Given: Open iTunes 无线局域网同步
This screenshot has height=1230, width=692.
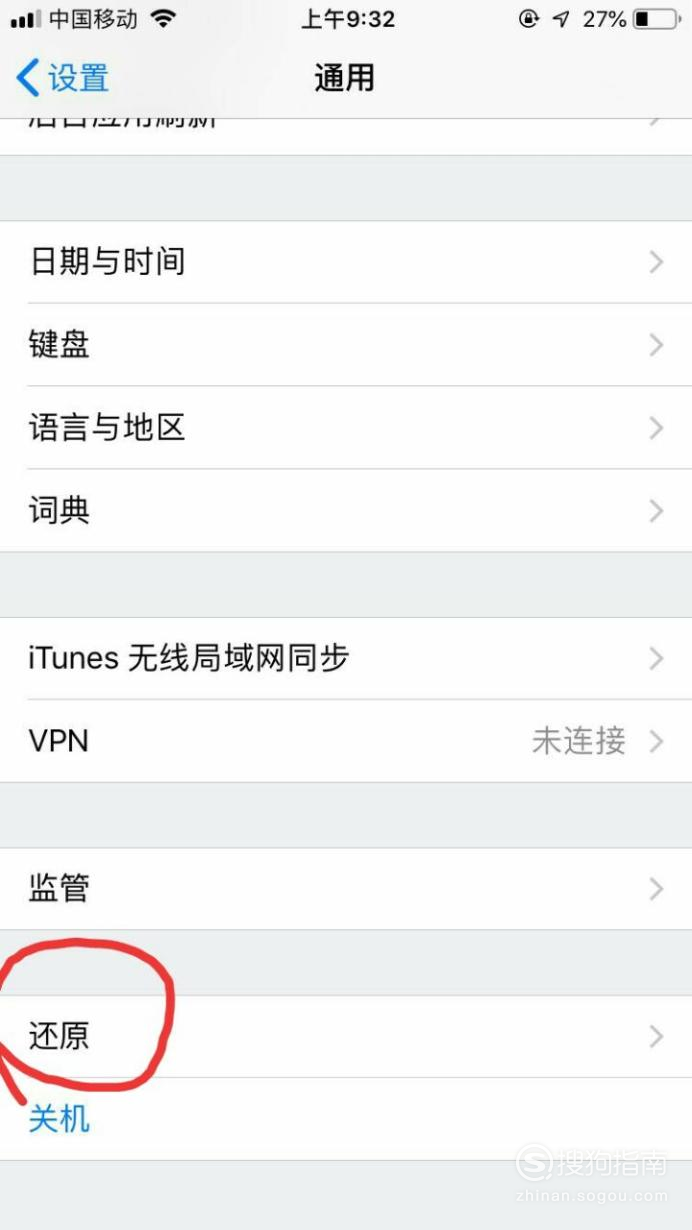Looking at the screenshot, I should [346, 658].
